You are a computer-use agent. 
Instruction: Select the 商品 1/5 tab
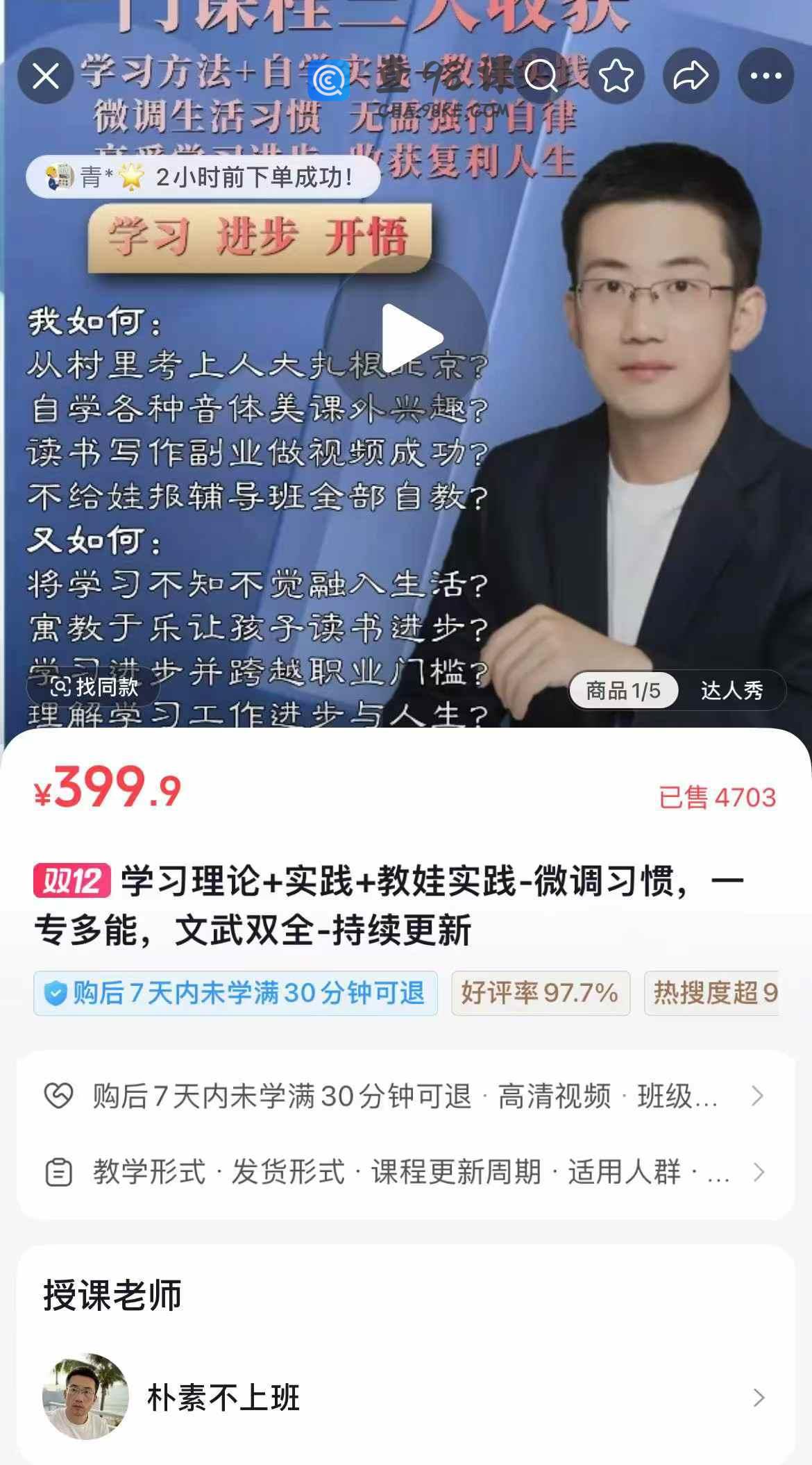click(623, 690)
